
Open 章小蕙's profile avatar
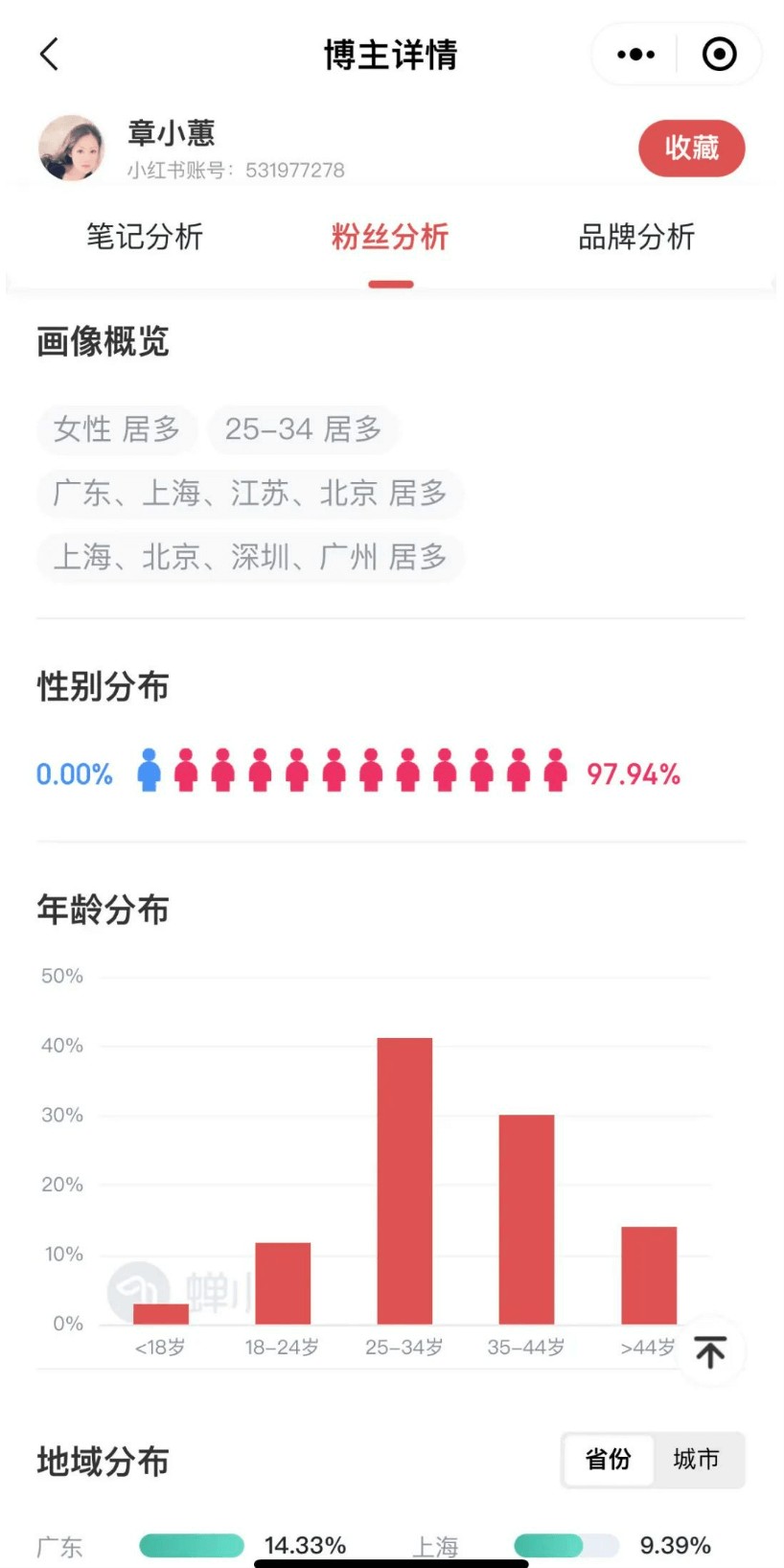[x=71, y=149]
